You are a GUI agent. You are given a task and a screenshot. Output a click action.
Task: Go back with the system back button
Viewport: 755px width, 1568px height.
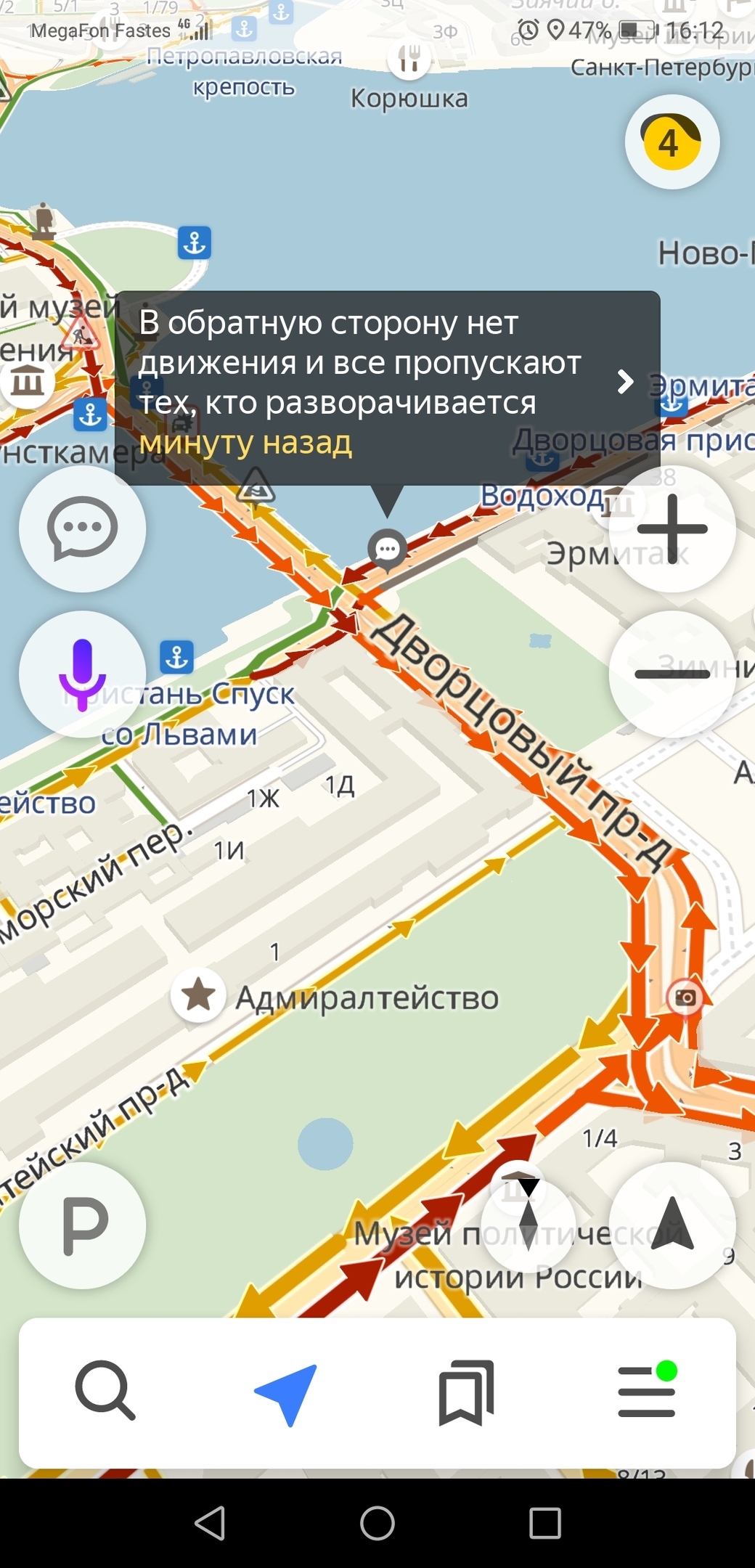coord(210,1523)
